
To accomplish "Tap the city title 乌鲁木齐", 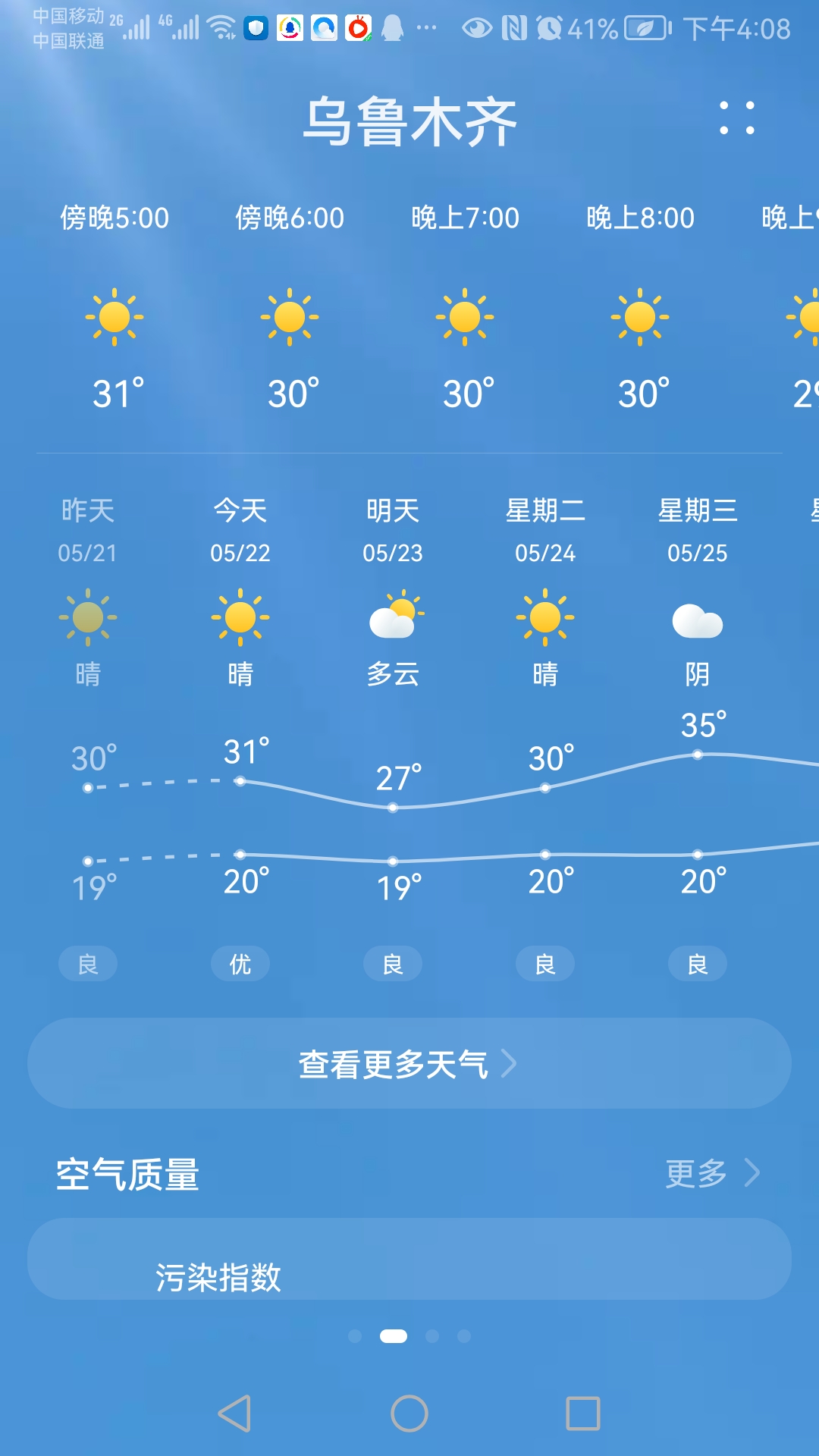I will click(409, 121).
